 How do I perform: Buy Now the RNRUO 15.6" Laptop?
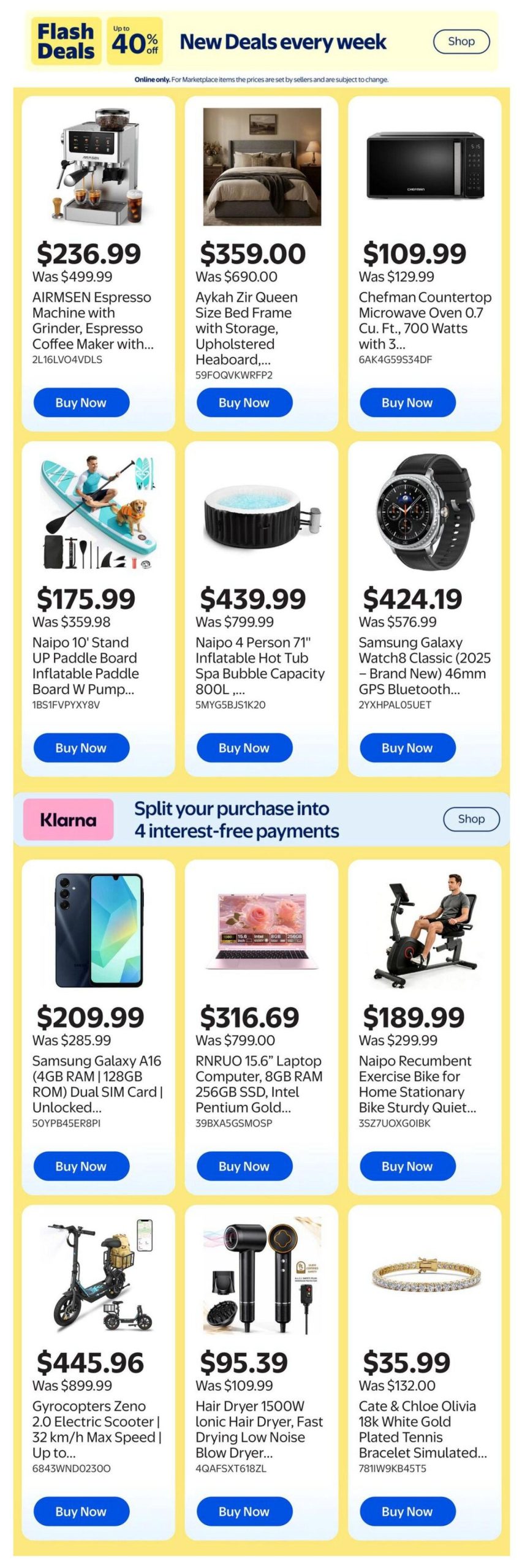point(244,1166)
